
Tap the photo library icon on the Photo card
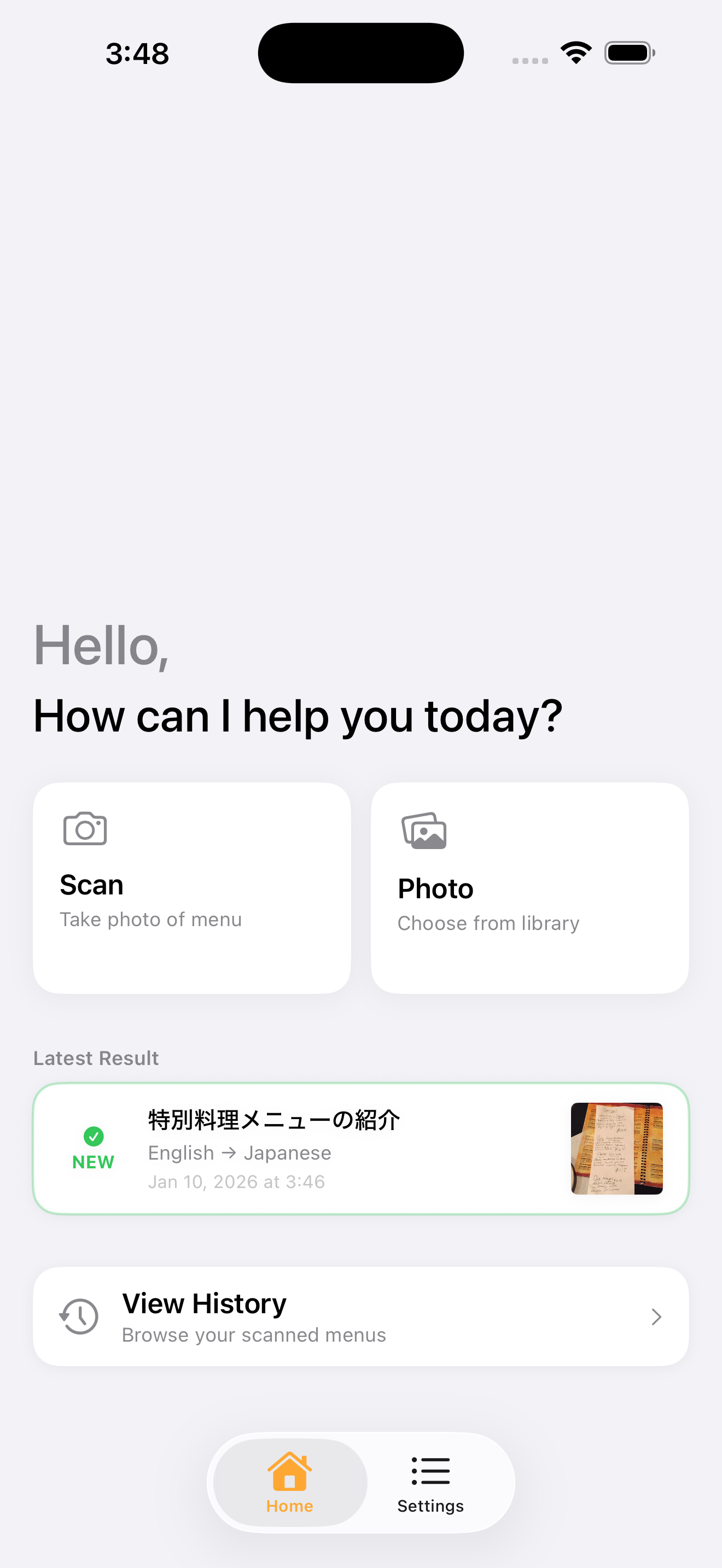point(424,831)
